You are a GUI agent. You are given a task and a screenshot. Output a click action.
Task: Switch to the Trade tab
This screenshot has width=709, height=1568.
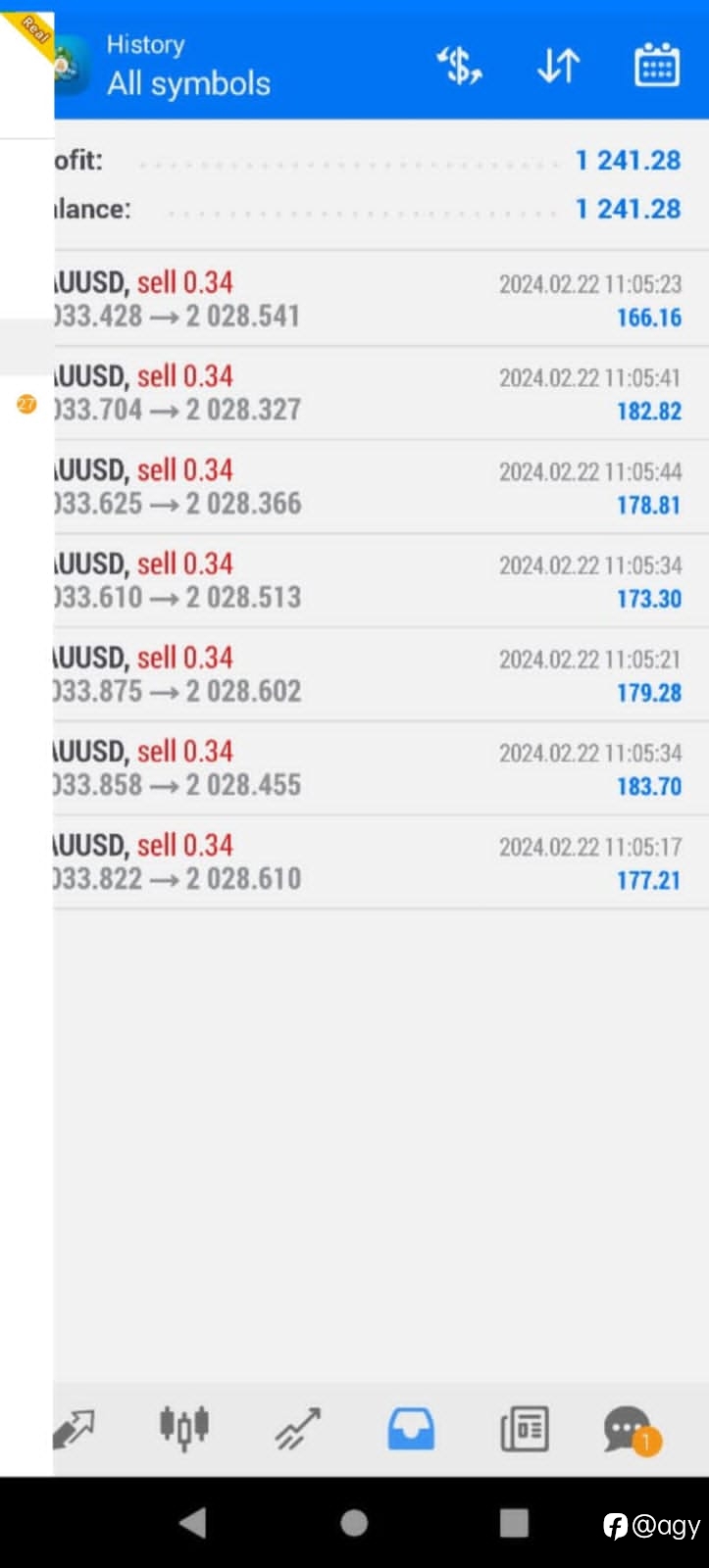(x=298, y=1429)
